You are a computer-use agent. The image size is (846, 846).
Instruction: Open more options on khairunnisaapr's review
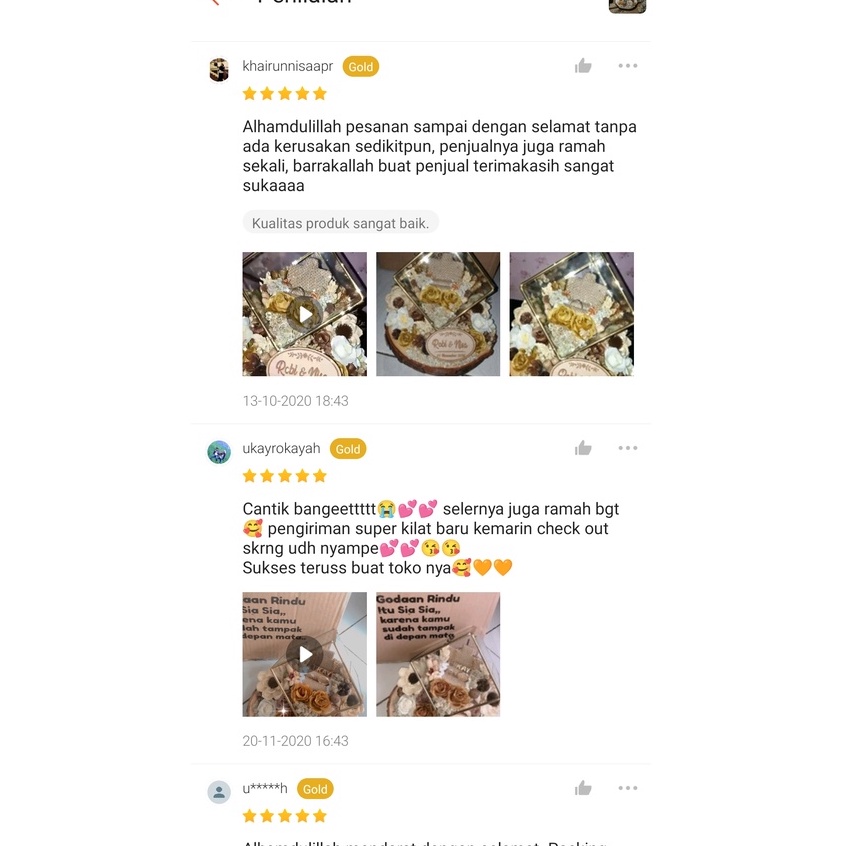tap(627, 66)
